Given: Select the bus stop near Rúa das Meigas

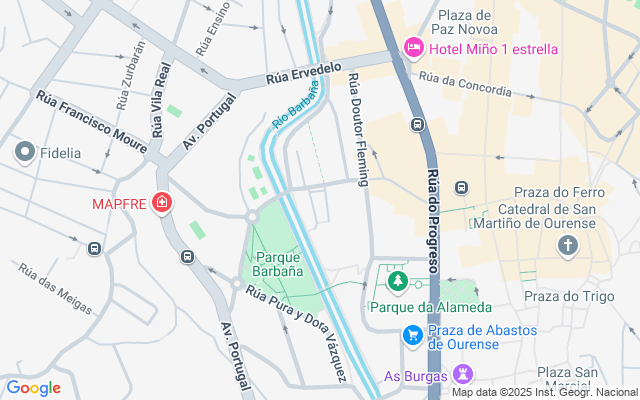Looking at the screenshot, I should coord(95,249).
